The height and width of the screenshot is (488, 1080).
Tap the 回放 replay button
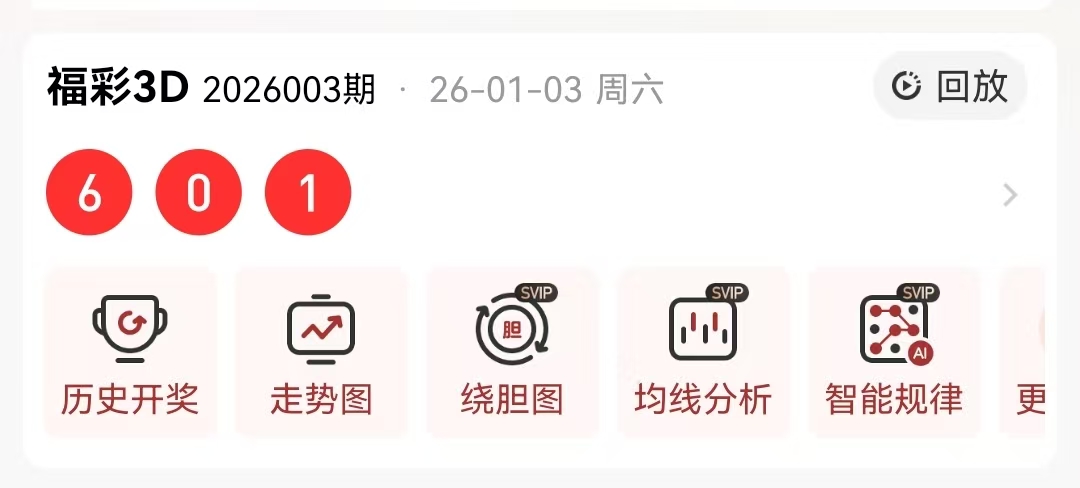950,87
